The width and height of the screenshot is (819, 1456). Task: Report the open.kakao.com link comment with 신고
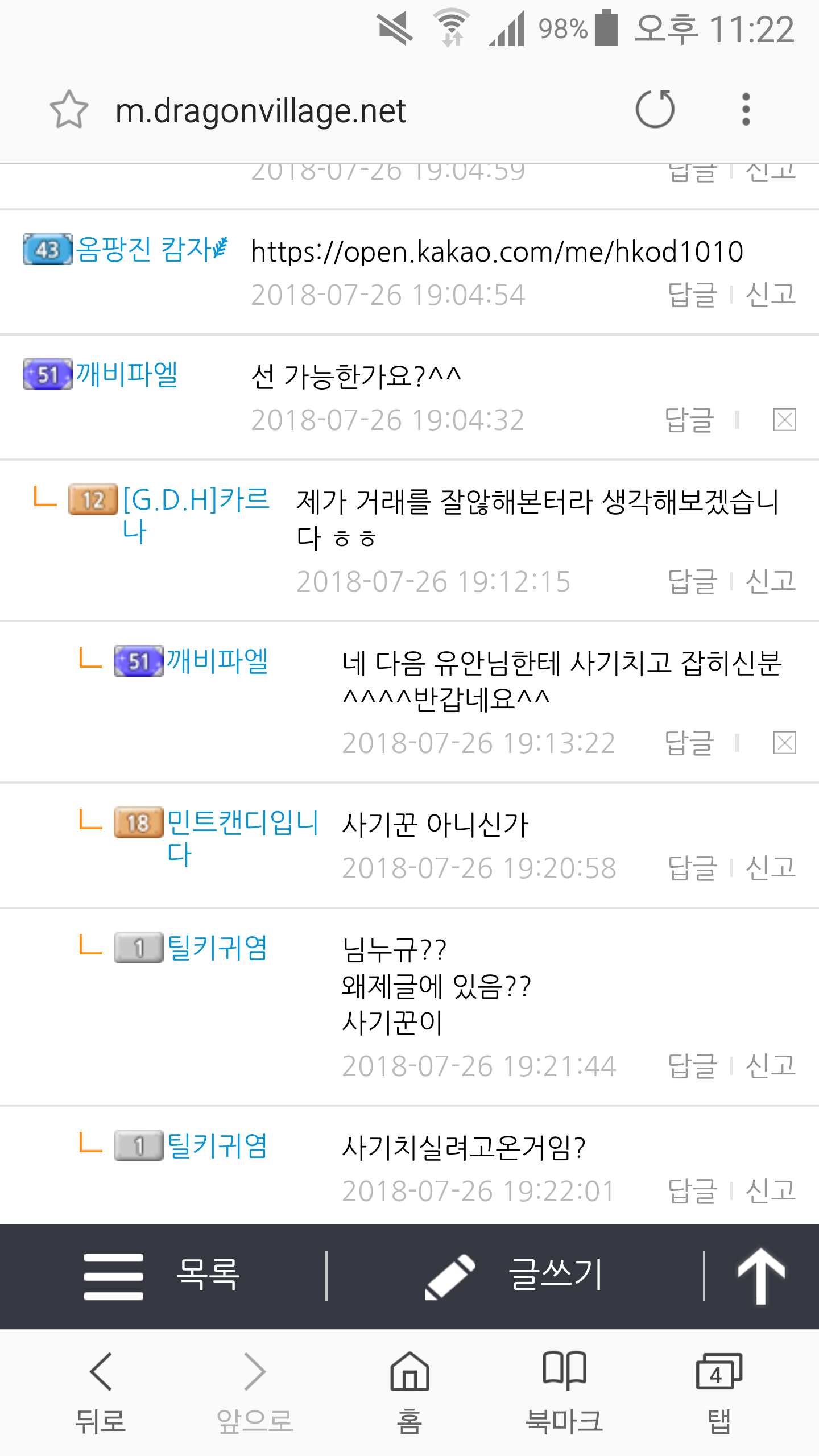(x=770, y=295)
